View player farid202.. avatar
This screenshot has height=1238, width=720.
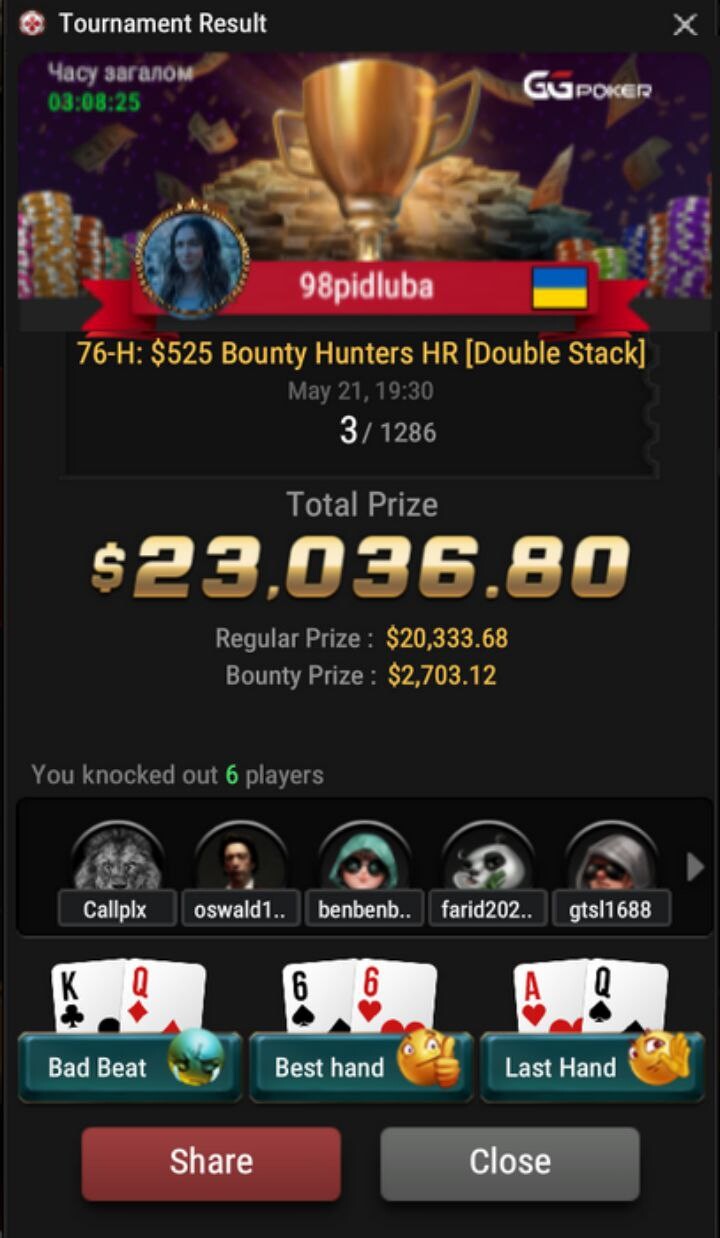point(489,858)
